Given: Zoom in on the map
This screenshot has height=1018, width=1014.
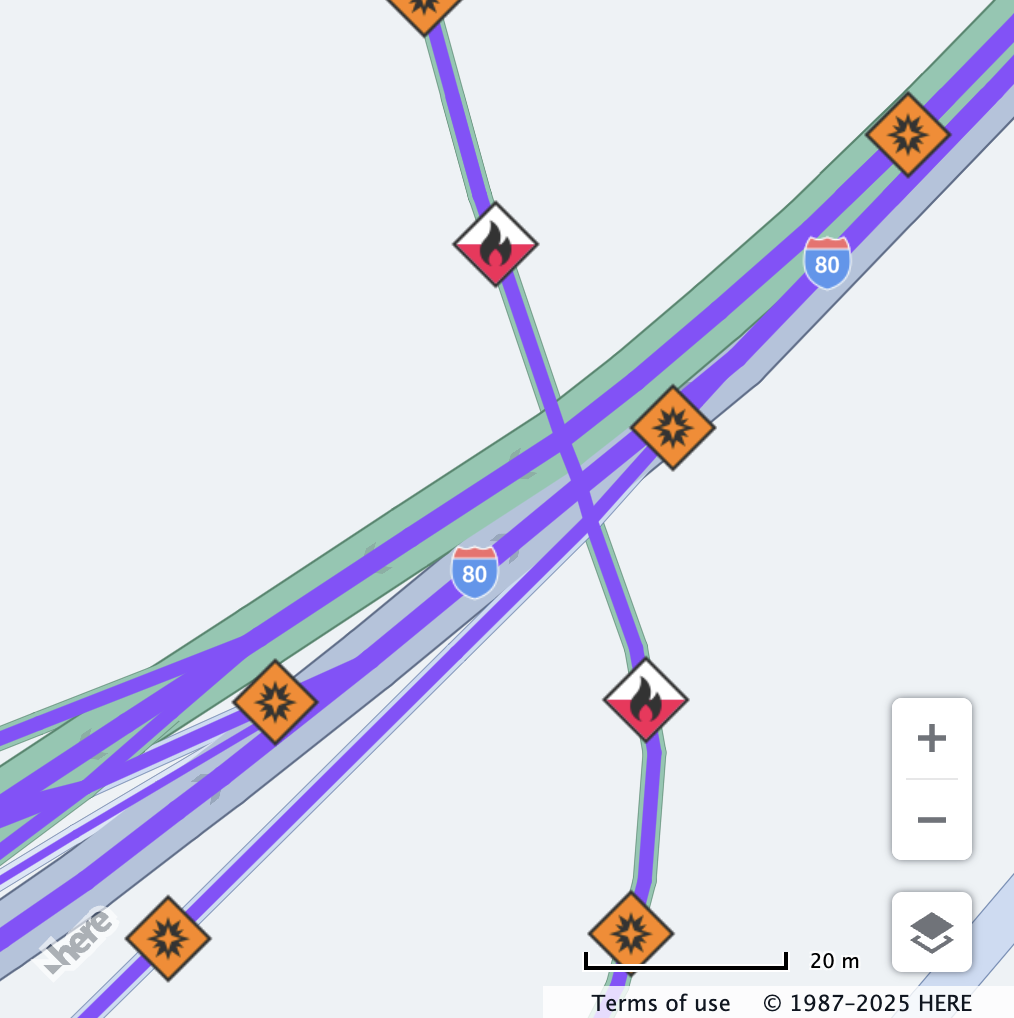Looking at the screenshot, I should click(931, 739).
